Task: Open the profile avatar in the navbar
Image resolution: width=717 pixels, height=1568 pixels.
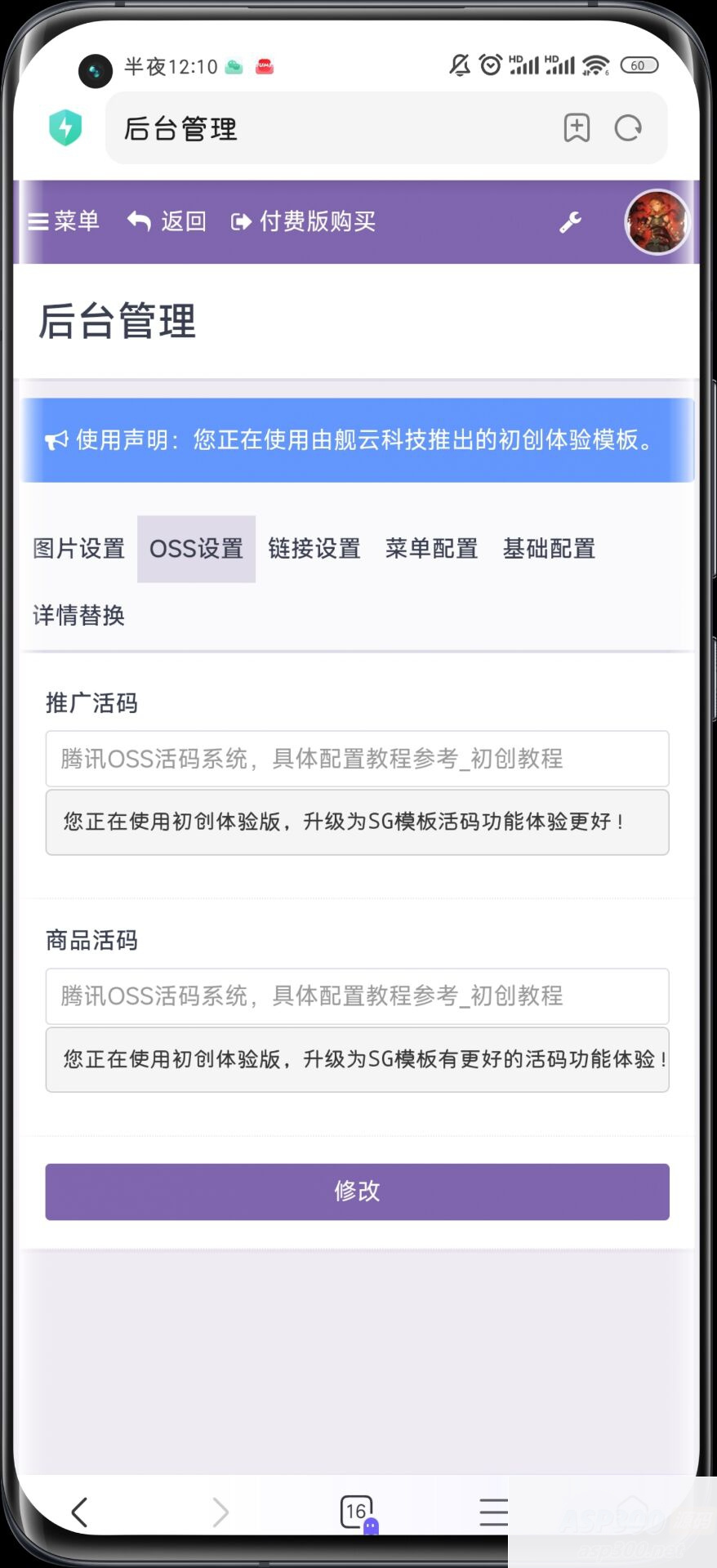Action: 657,221
